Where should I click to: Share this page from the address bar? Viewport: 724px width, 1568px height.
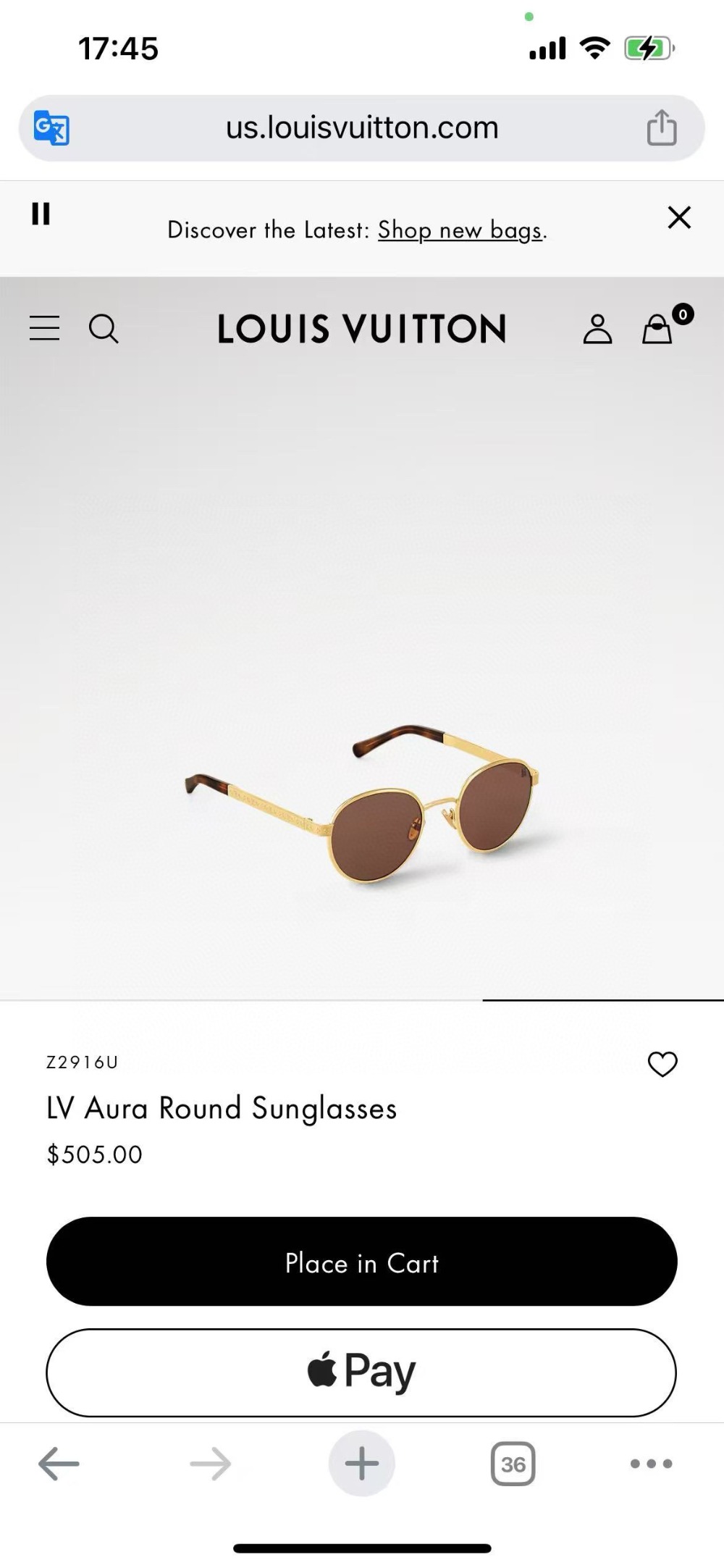click(x=661, y=128)
